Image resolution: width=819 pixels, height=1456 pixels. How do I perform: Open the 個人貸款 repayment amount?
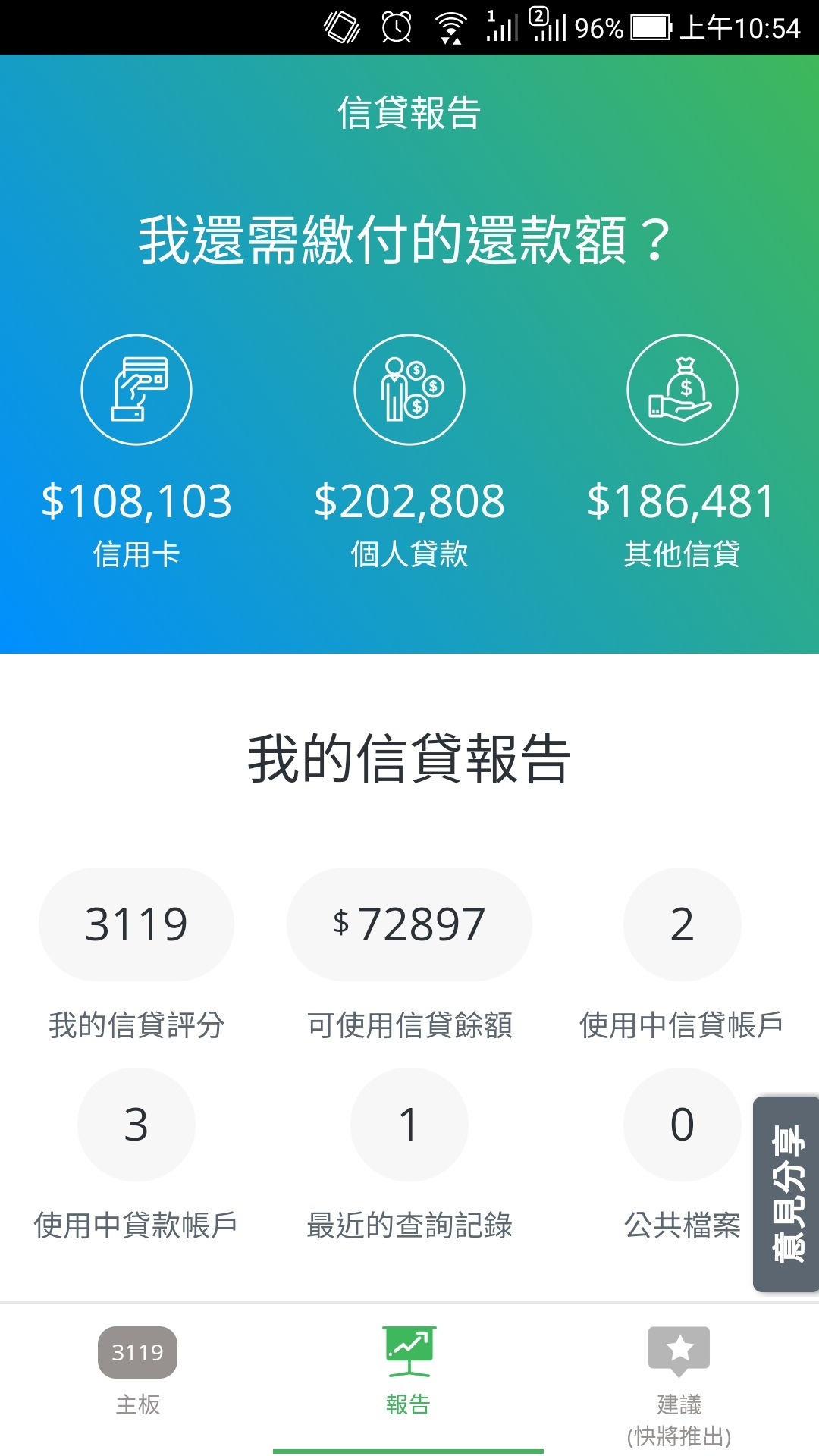(x=409, y=451)
